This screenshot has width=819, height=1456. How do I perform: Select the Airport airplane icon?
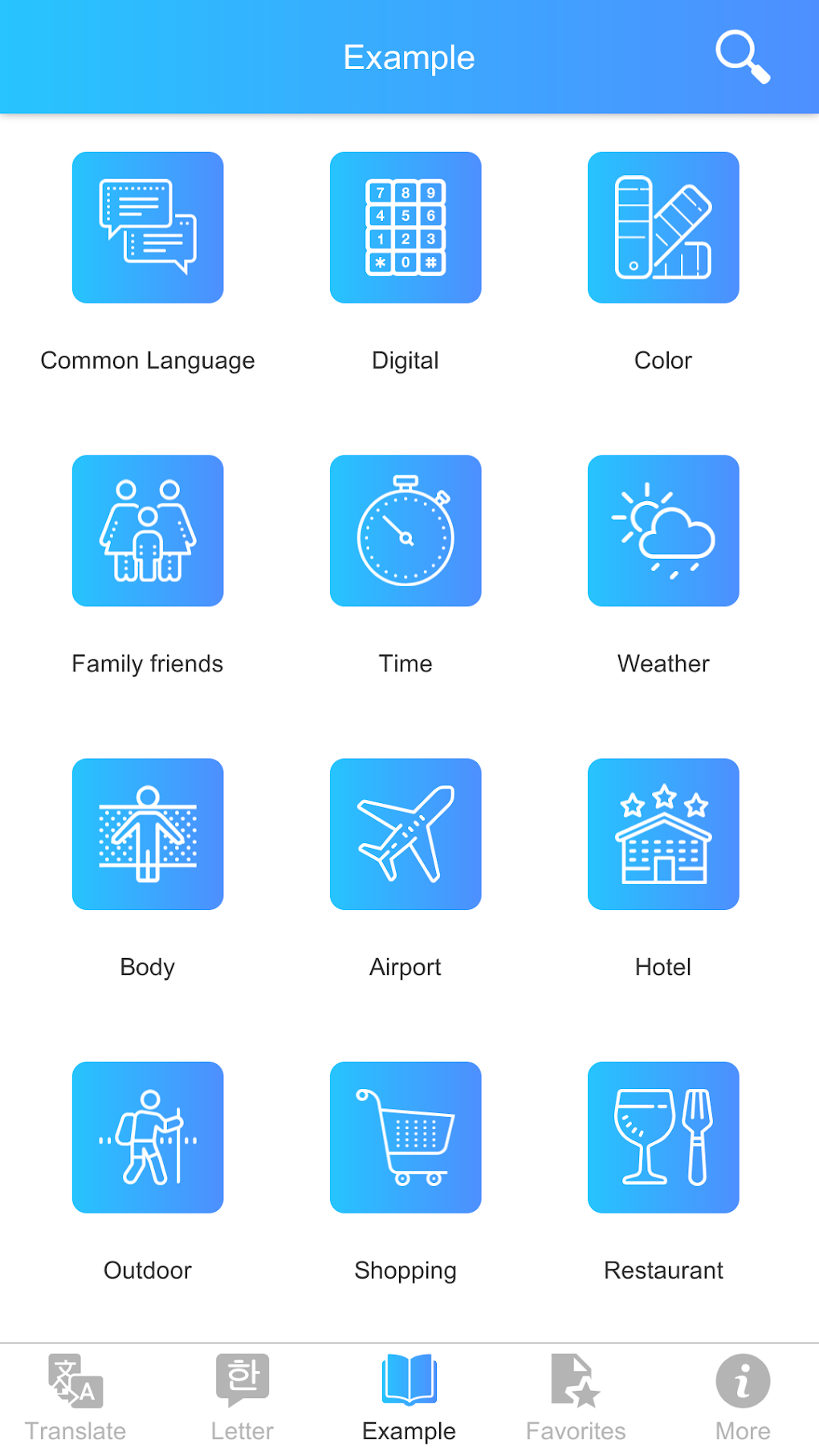pyautogui.click(x=405, y=834)
